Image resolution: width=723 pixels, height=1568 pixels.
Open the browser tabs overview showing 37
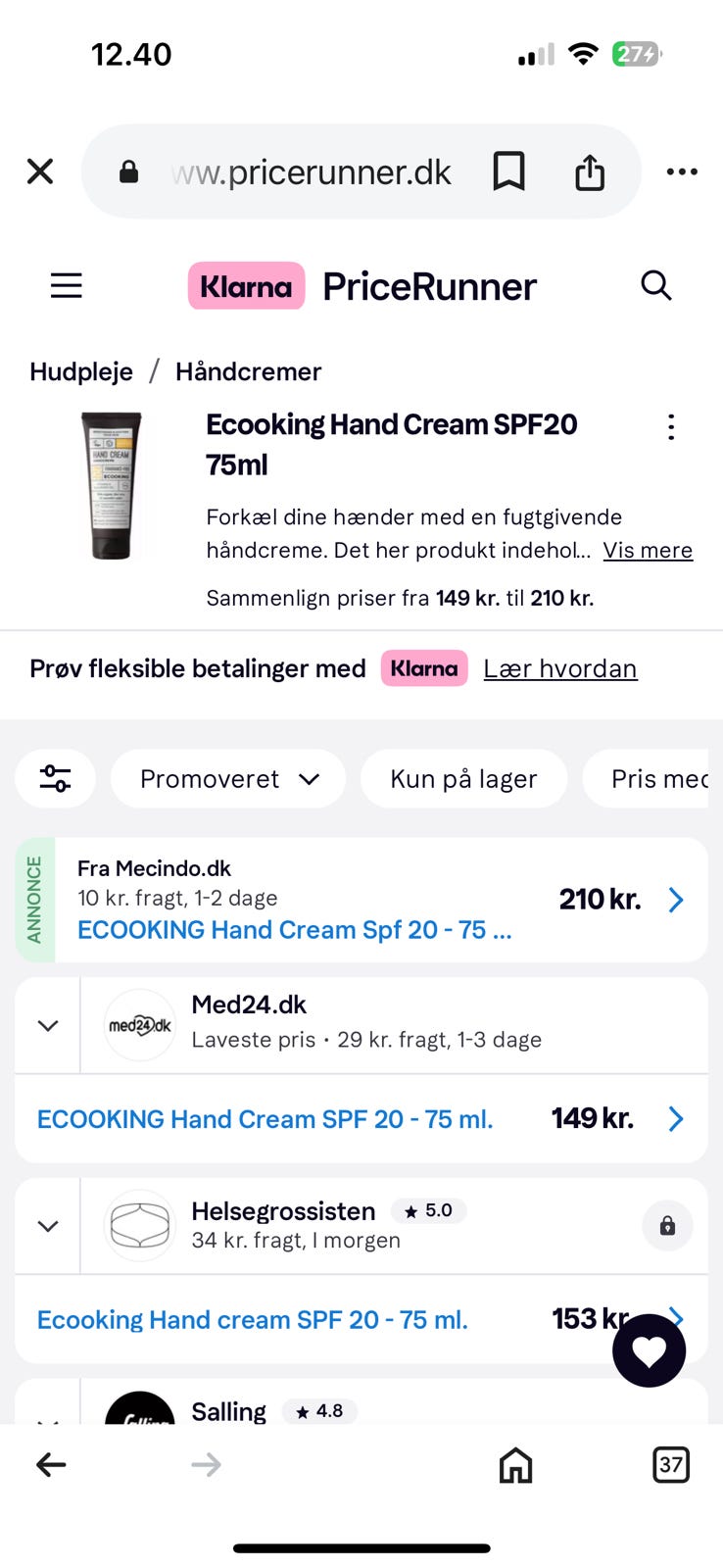(671, 1465)
